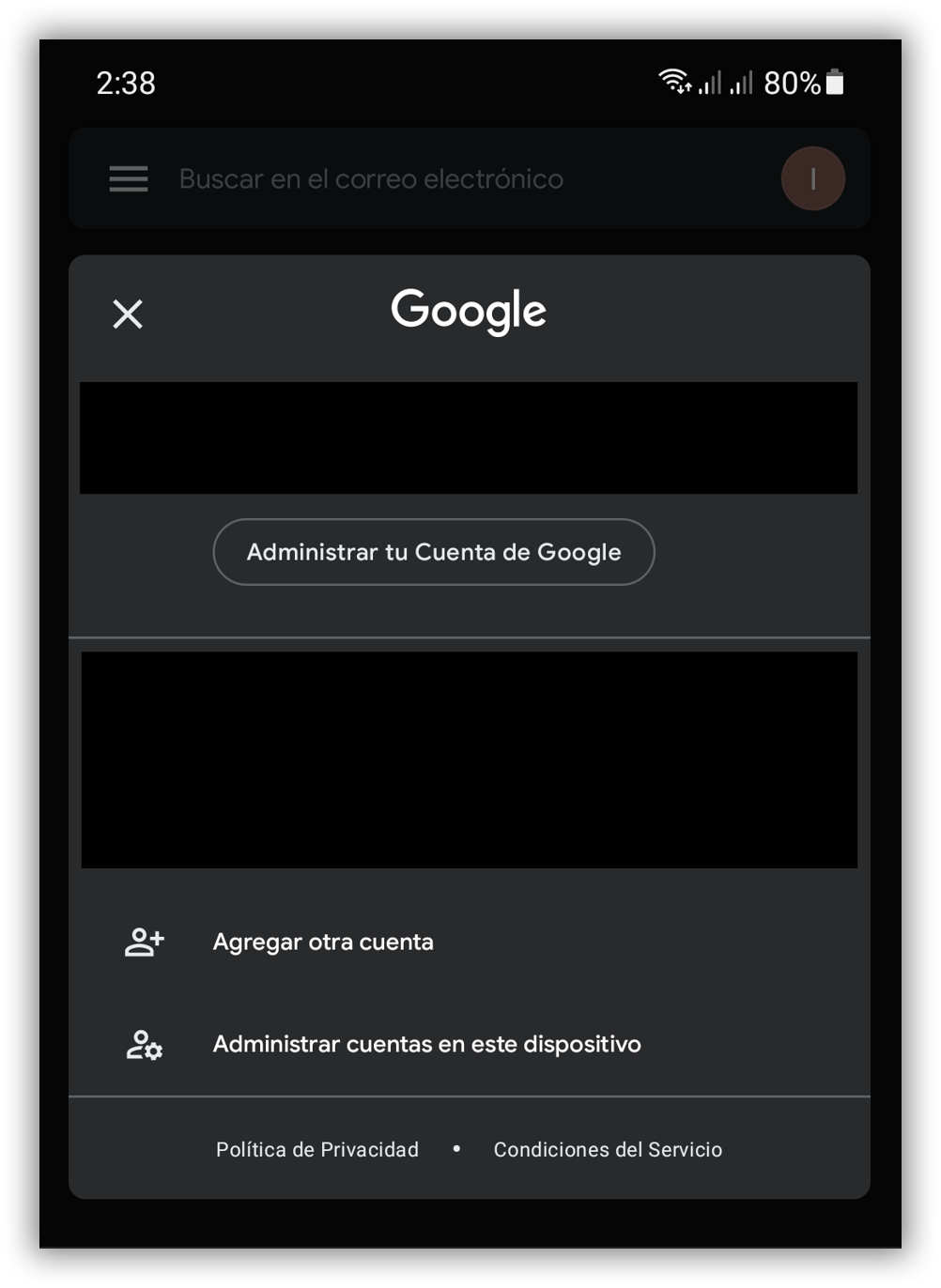This screenshot has height=1288, width=941.
Task: Open Política de Privacidad
Action: pyautogui.click(x=316, y=1149)
